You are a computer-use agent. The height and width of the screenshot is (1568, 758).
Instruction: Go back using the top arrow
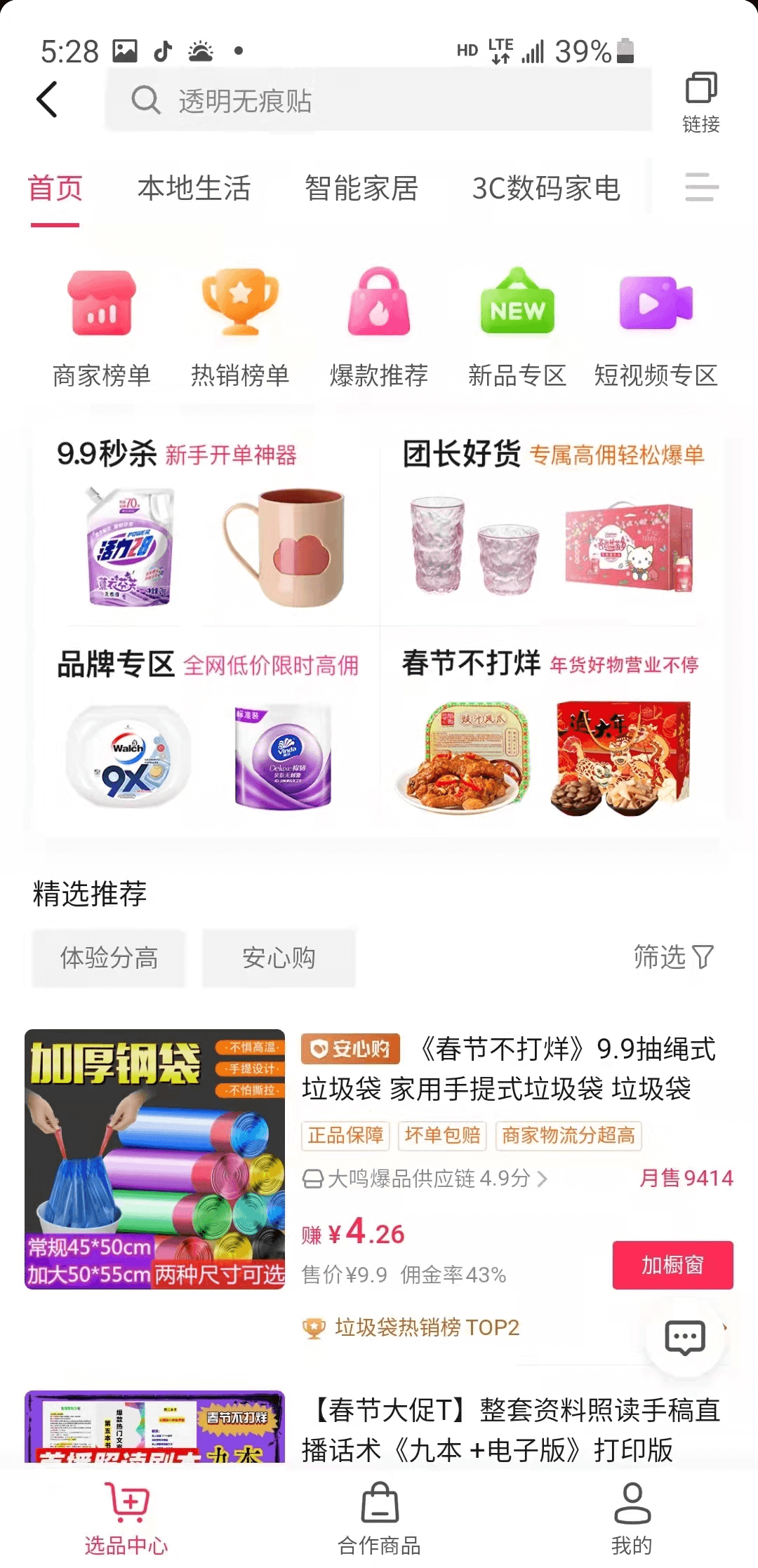[47, 100]
